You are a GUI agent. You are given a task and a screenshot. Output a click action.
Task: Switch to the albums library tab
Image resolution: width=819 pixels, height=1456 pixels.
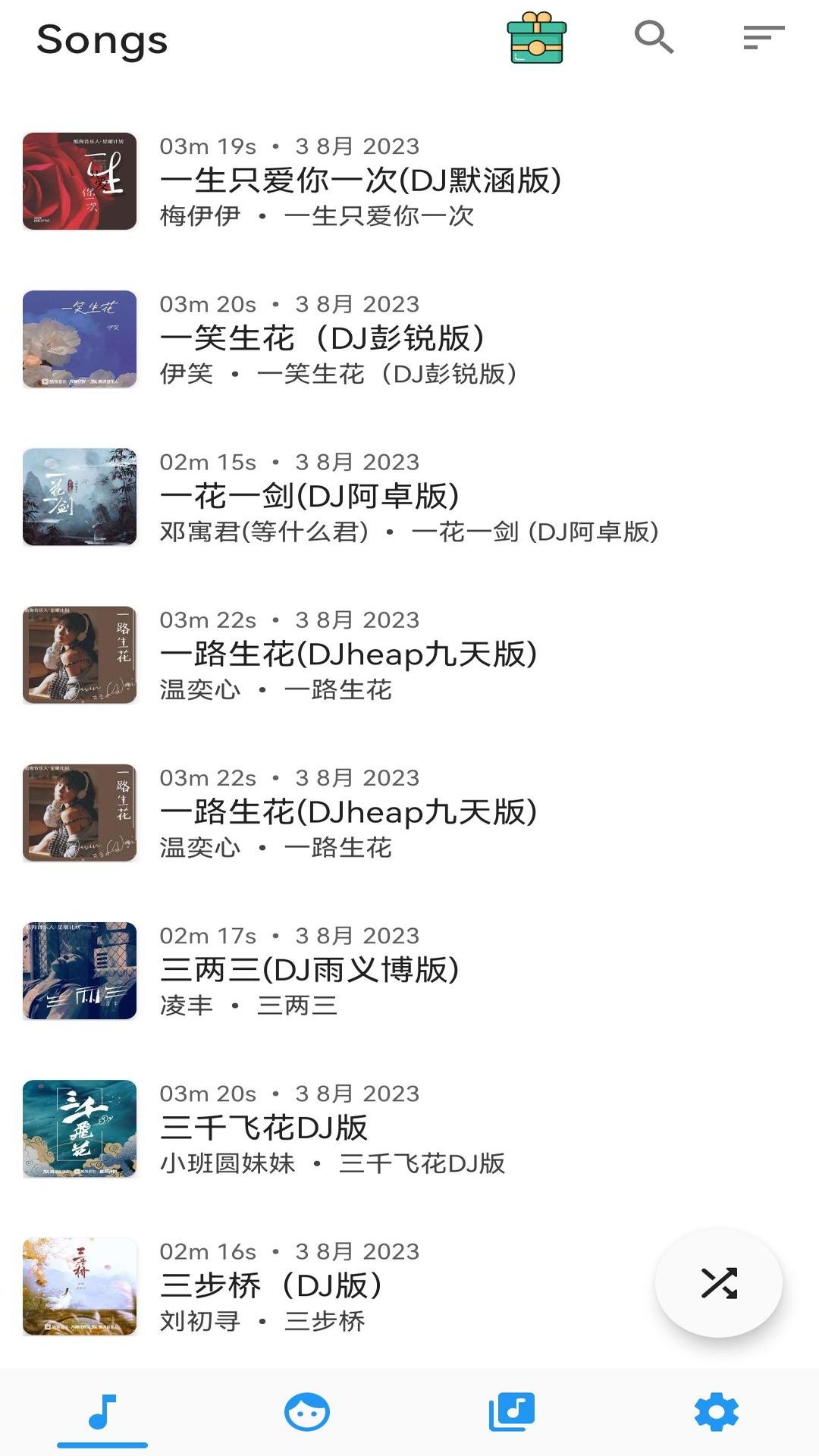pyautogui.click(x=512, y=1413)
